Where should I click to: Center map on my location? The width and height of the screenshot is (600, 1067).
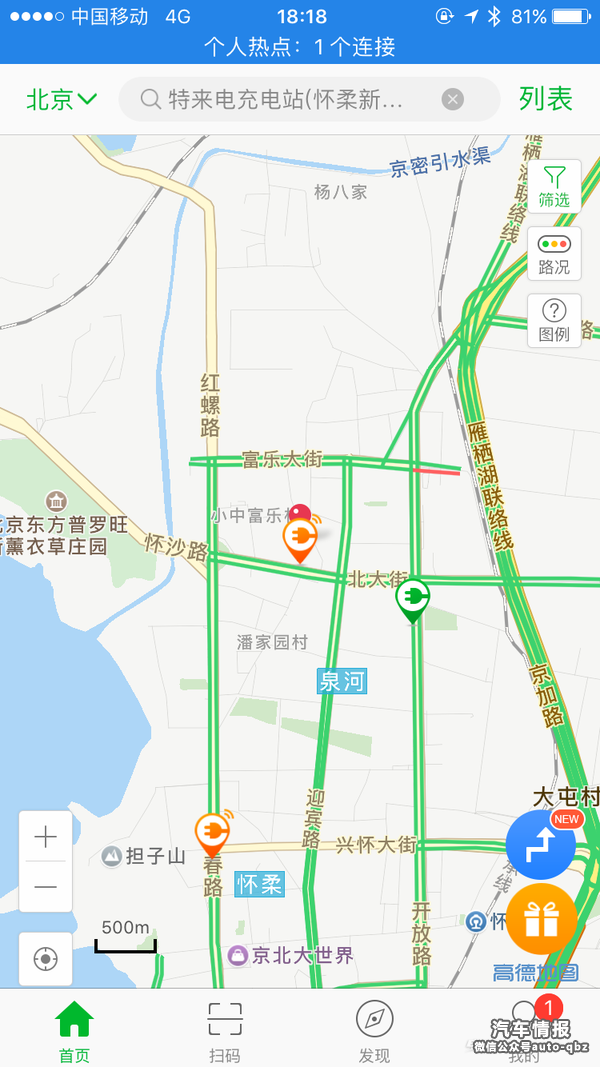coord(45,959)
